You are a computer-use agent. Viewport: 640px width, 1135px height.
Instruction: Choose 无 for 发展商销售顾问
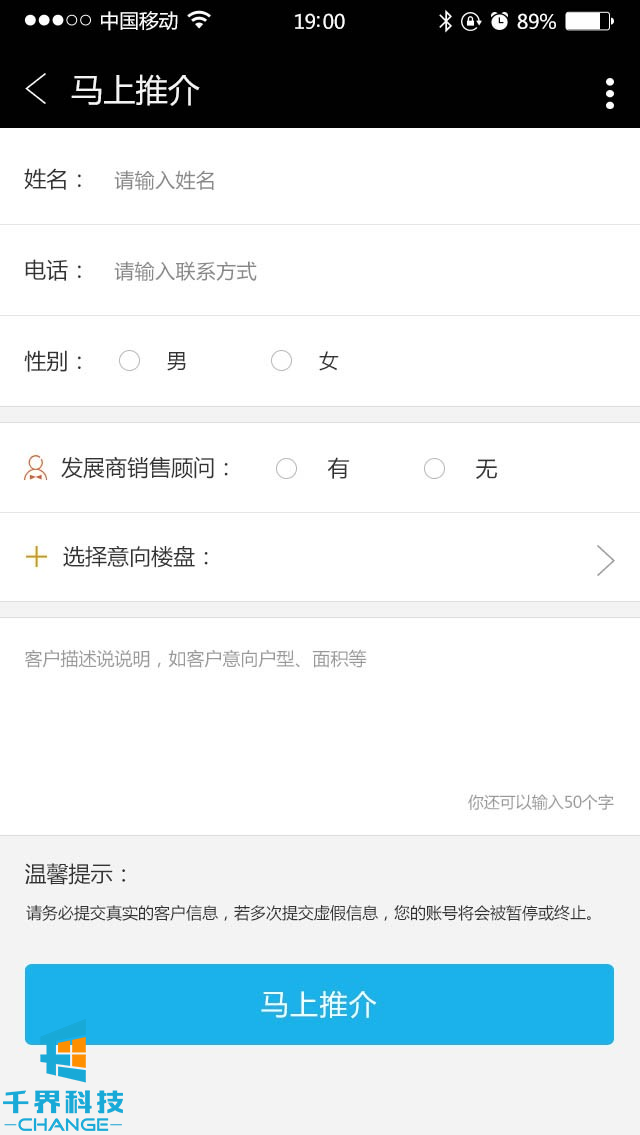tap(435, 468)
